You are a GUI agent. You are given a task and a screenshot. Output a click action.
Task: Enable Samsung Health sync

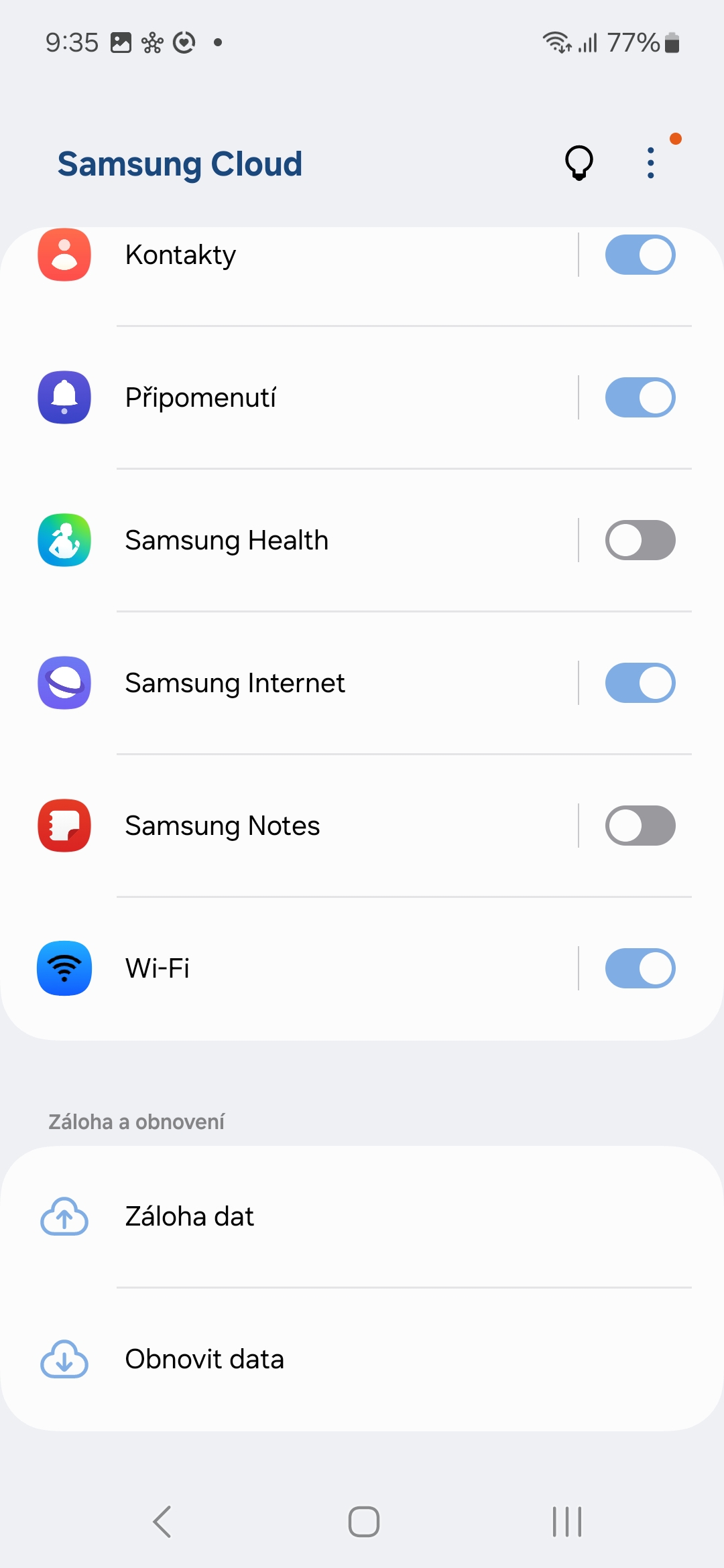(x=640, y=540)
